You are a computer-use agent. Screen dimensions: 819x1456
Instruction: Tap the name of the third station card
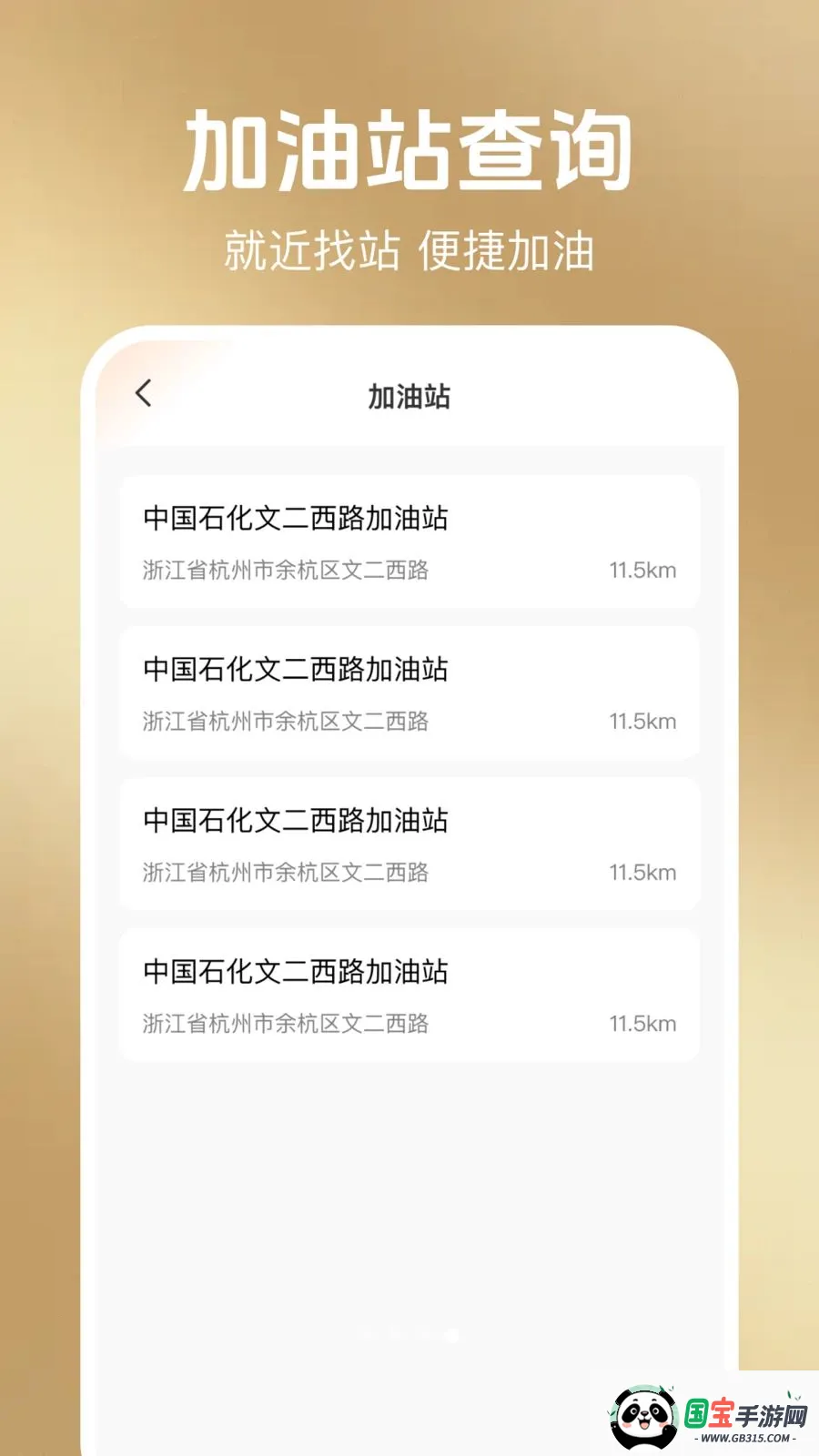tap(296, 820)
